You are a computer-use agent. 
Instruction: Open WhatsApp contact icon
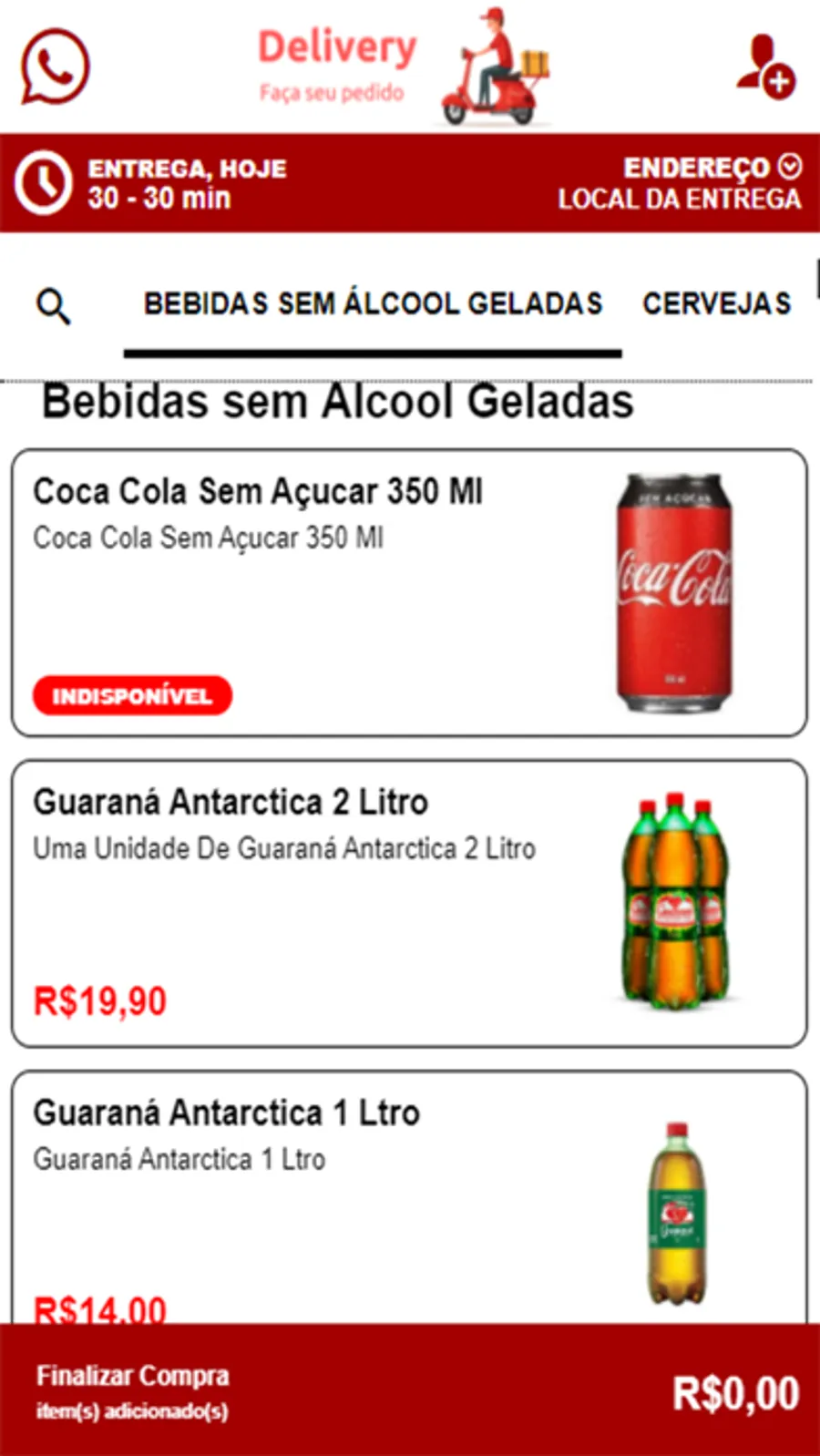coord(56,67)
